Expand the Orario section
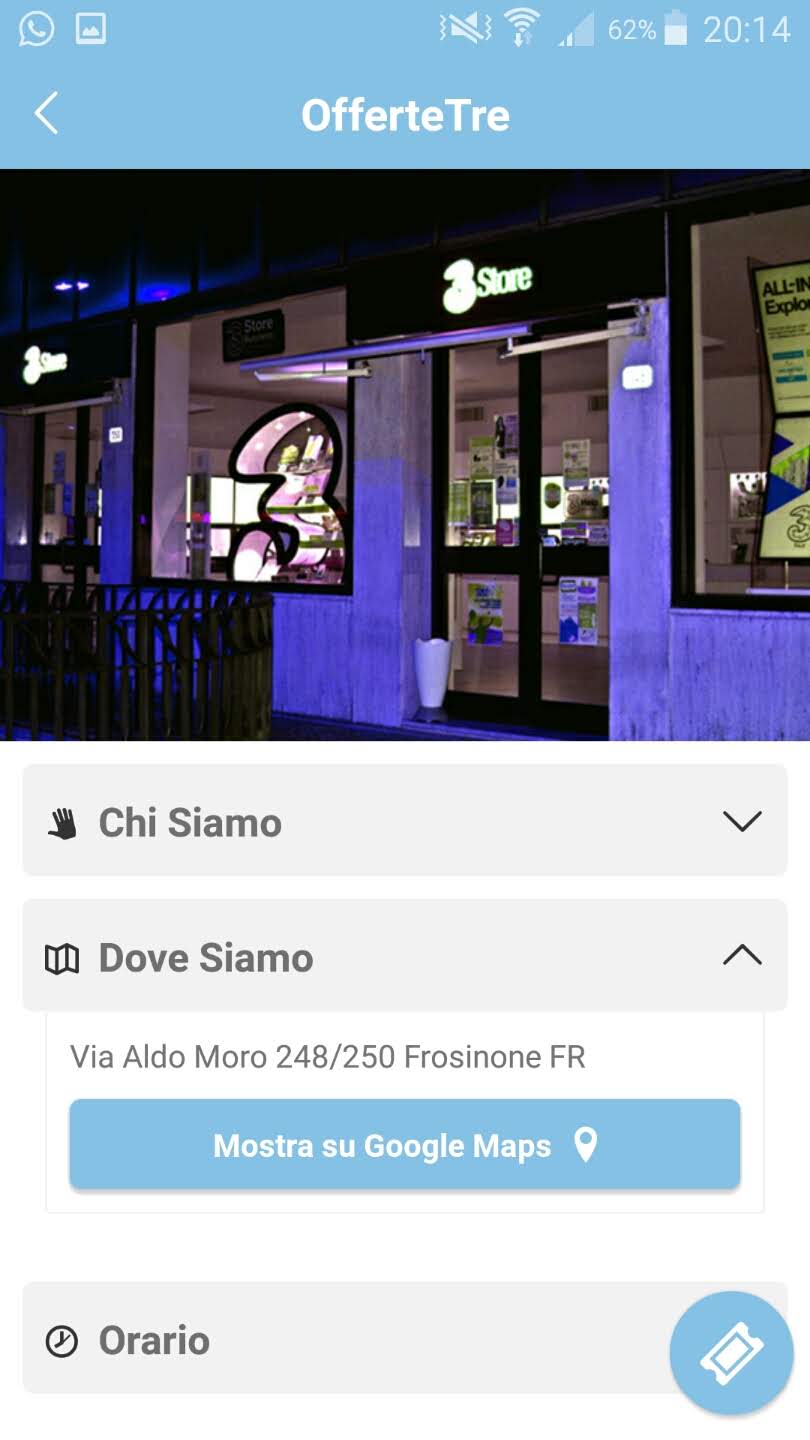The width and height of the screenshot is (810, 1440). tap(340, 1340)
